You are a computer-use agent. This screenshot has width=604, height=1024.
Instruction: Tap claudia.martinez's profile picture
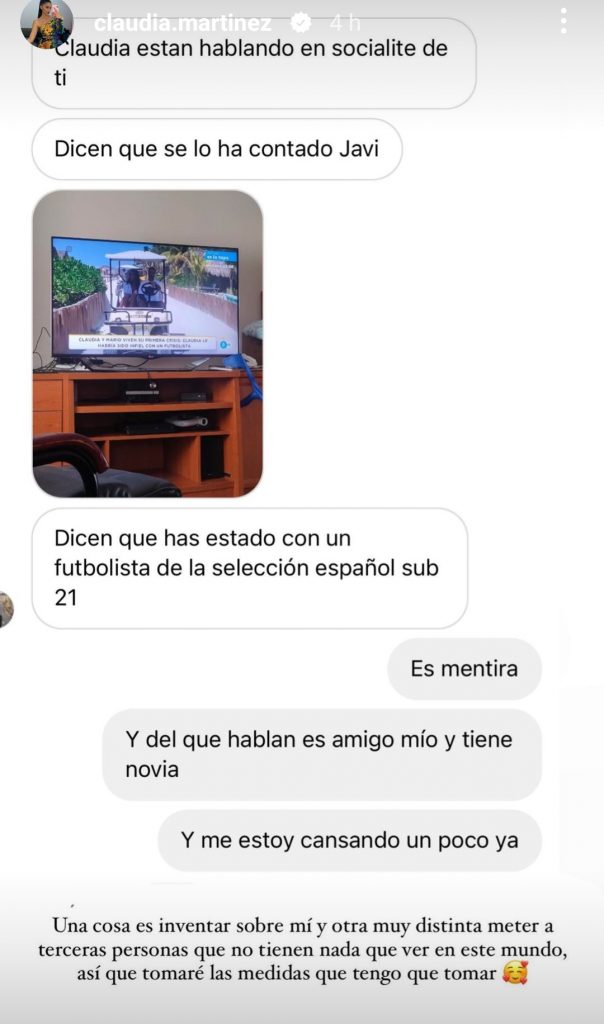pyautogui.click(x=46, y=23)
